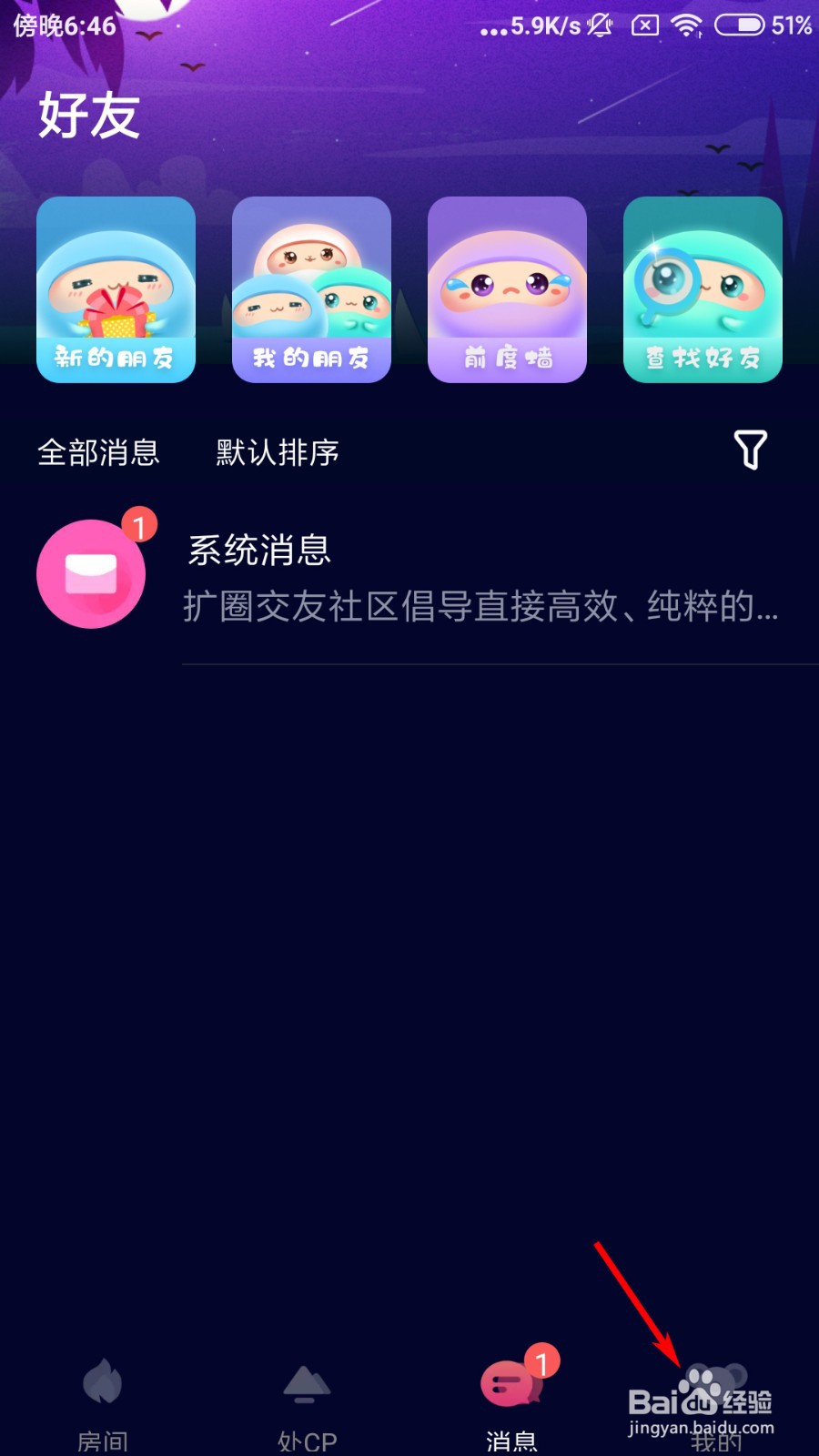Open the 系统消息 pink envelope icon
The image size is (819, 1456).
pyautogui.click(x=91, y=573)
